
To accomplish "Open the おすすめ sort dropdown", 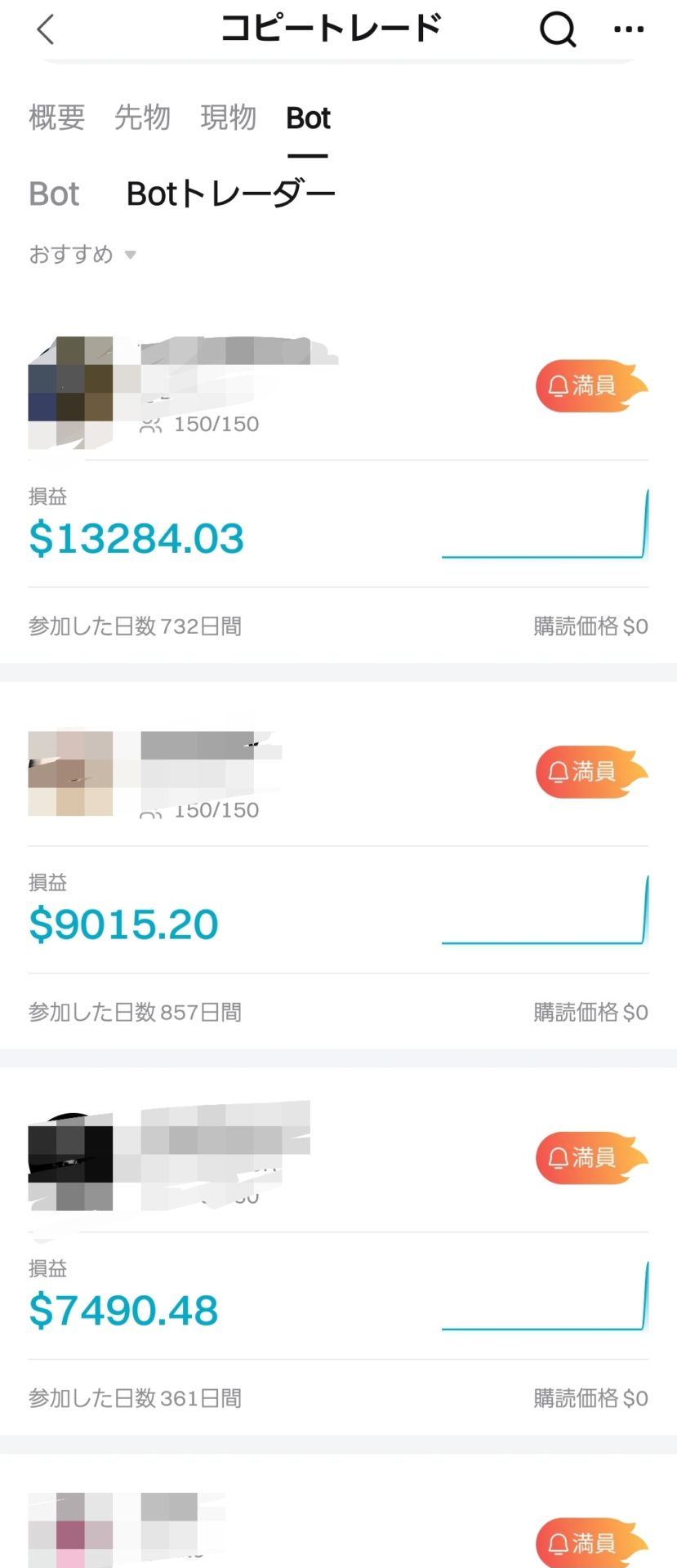I will [82, 255].
